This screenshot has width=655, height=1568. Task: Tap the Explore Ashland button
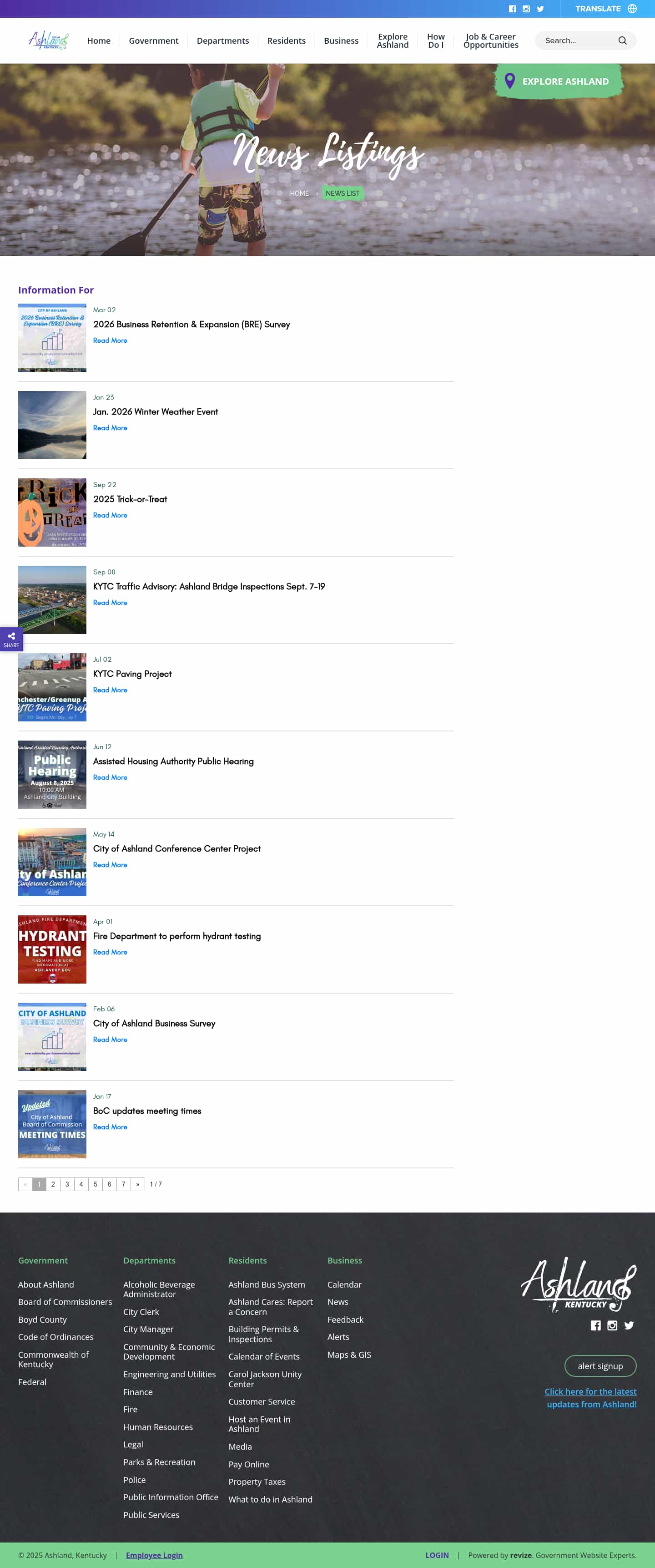(558, 81)
